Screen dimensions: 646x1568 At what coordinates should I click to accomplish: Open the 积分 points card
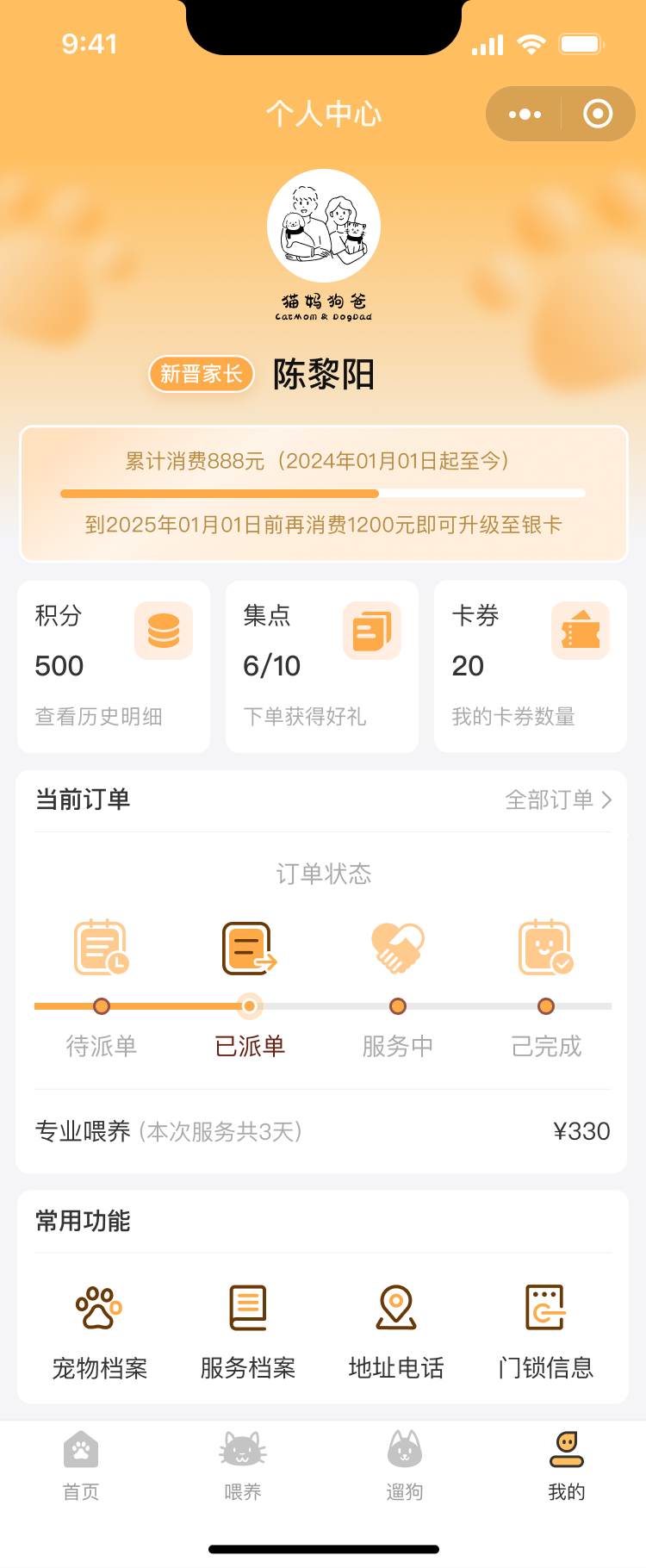114,666
